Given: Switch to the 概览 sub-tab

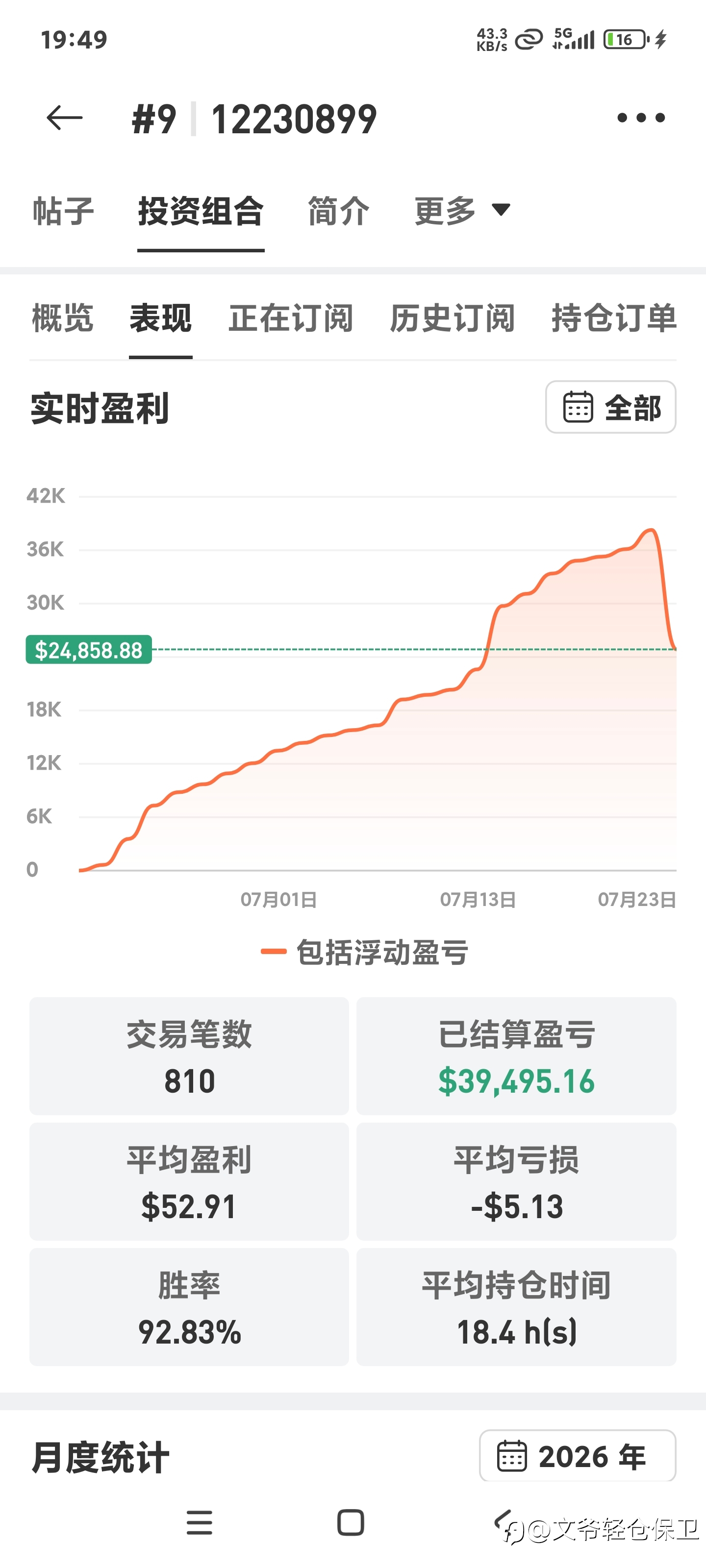Looking at the screenshot, I should (x=63, y=318).
